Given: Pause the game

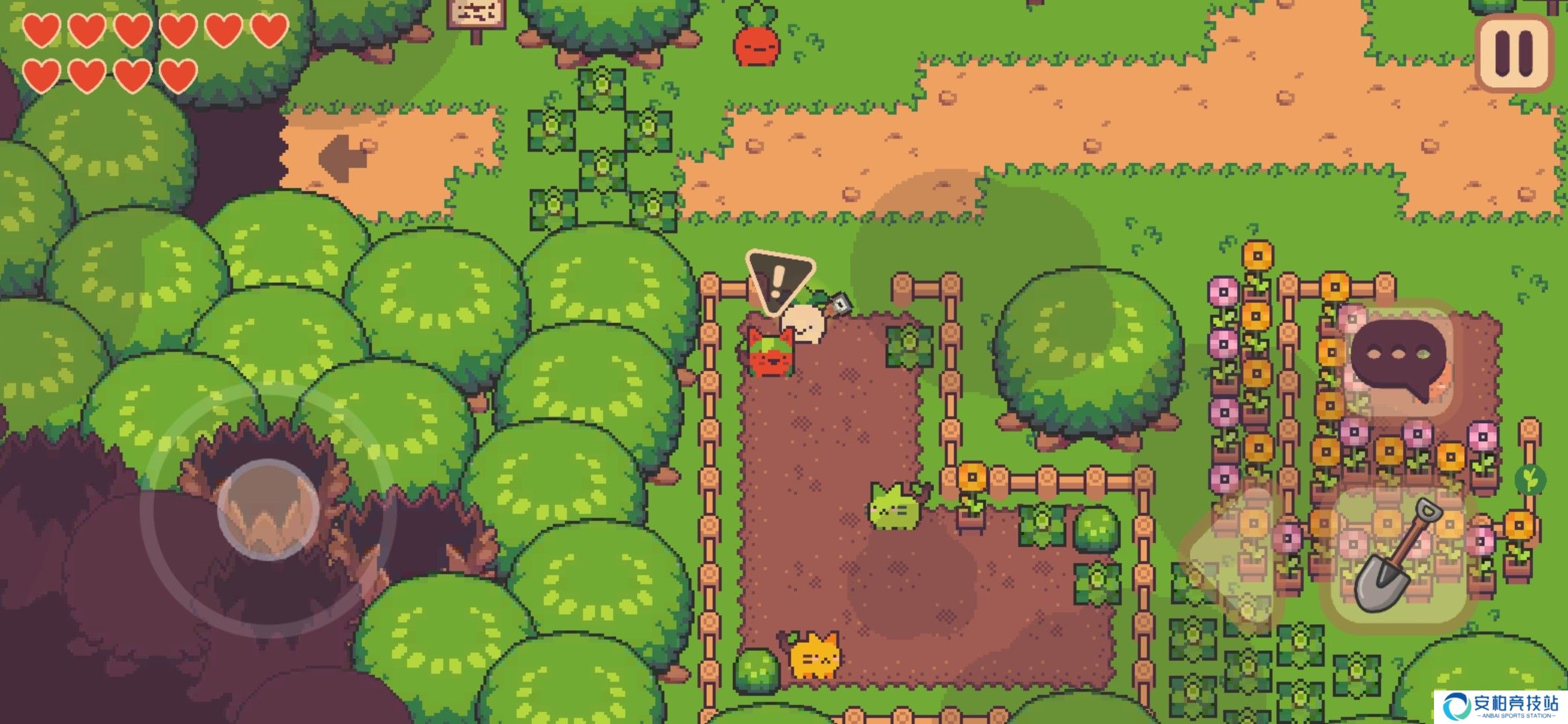Looking at the screenshot, I should pos(1514,52).
